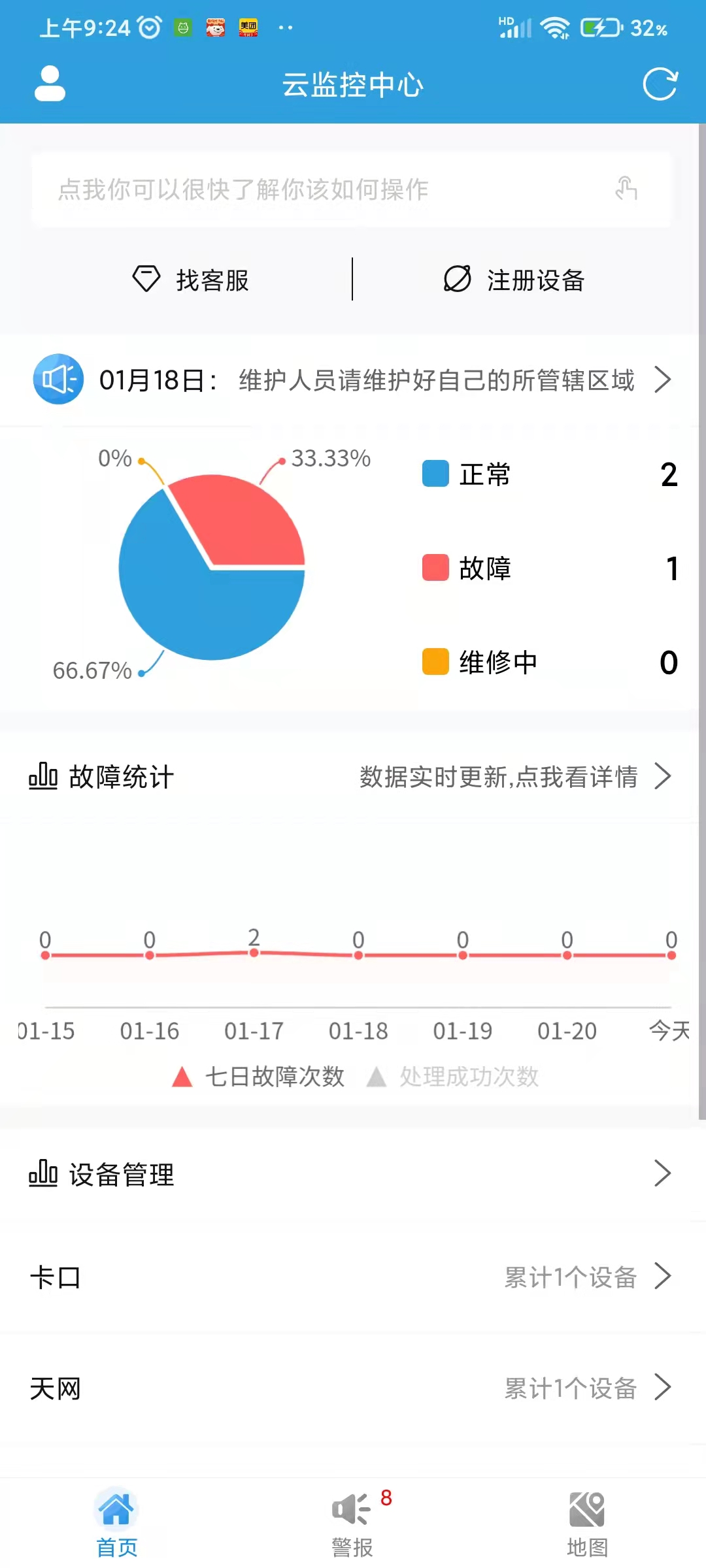This screenshot has height=1568, width=706.
Task: Toggle the 处理成功次数 chart legend
Action: pos(452,1076)
